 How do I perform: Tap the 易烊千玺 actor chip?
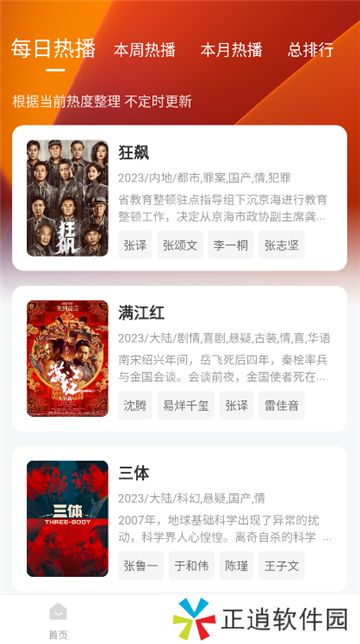coord(186,405)
